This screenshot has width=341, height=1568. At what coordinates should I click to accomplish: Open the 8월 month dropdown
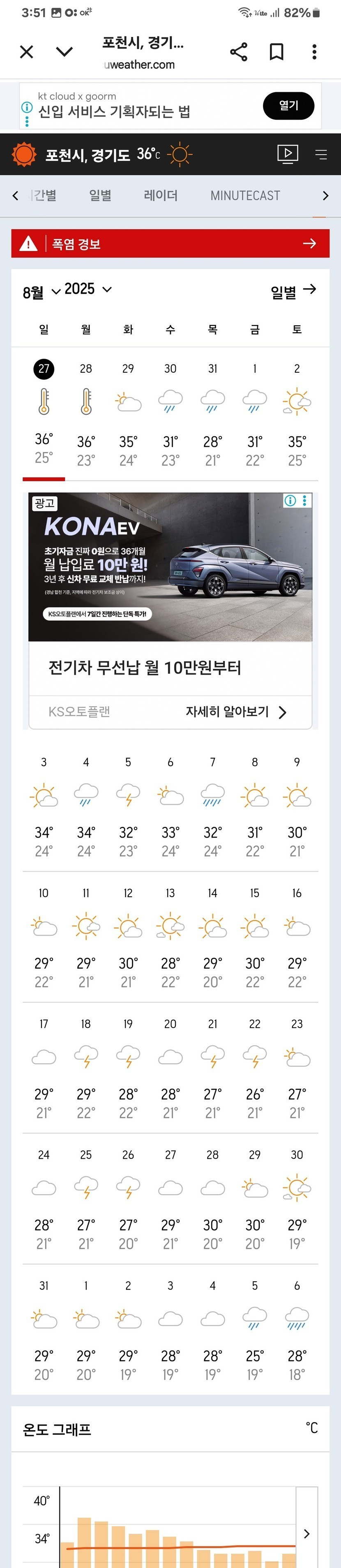point(41,292)
